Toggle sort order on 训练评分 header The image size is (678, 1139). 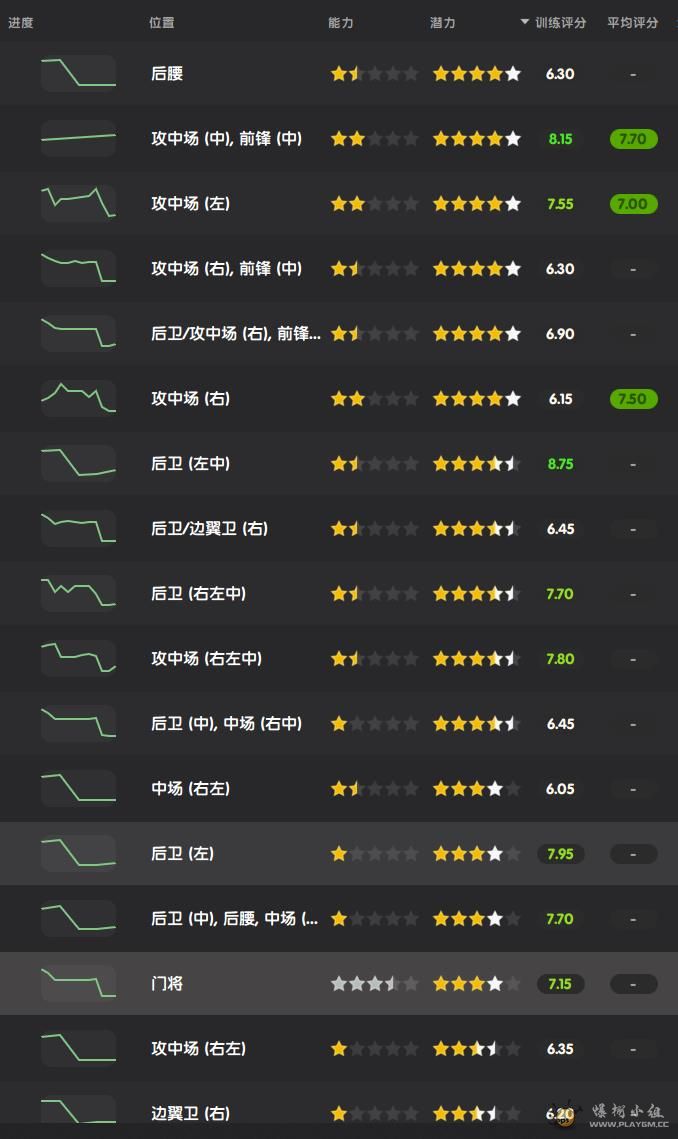coord(559,23)
